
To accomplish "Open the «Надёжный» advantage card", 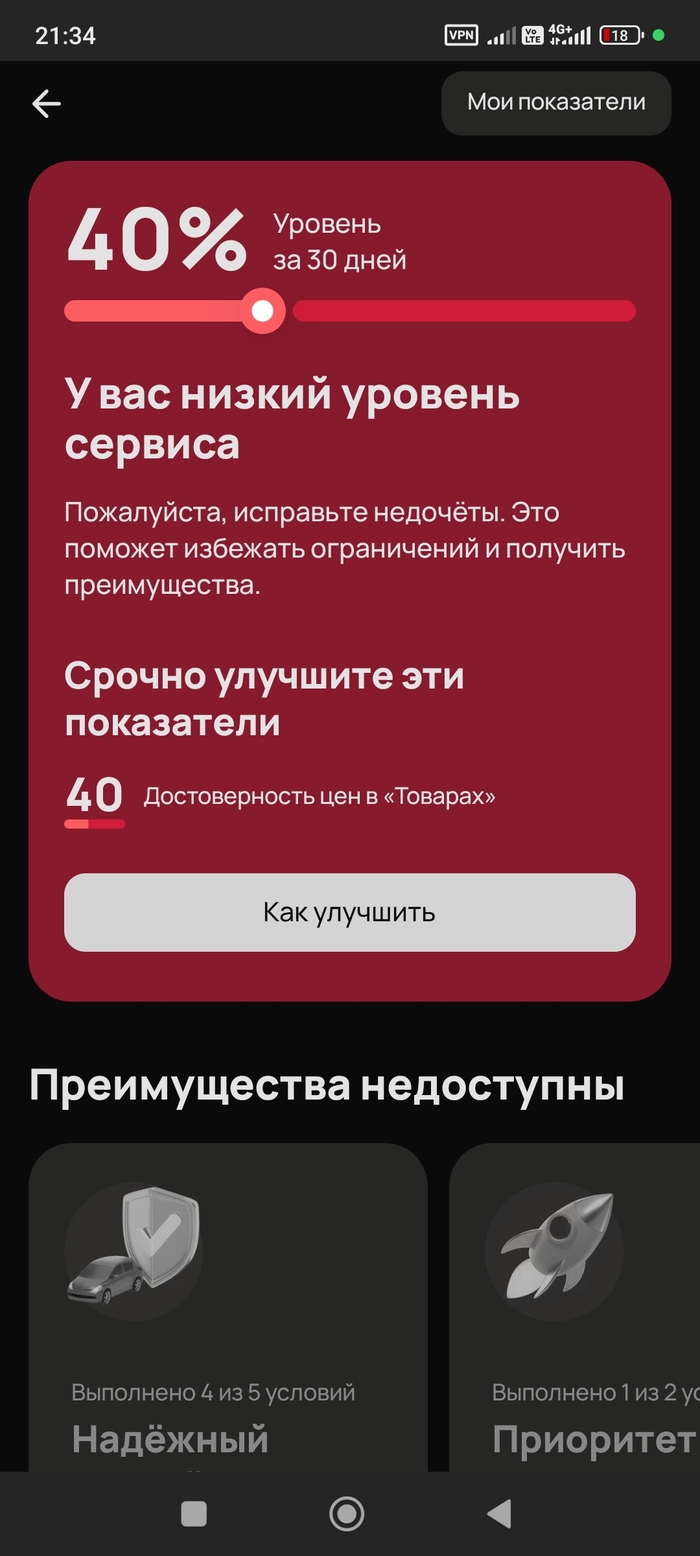I will pyautogui.click(x=228, y=1310).
